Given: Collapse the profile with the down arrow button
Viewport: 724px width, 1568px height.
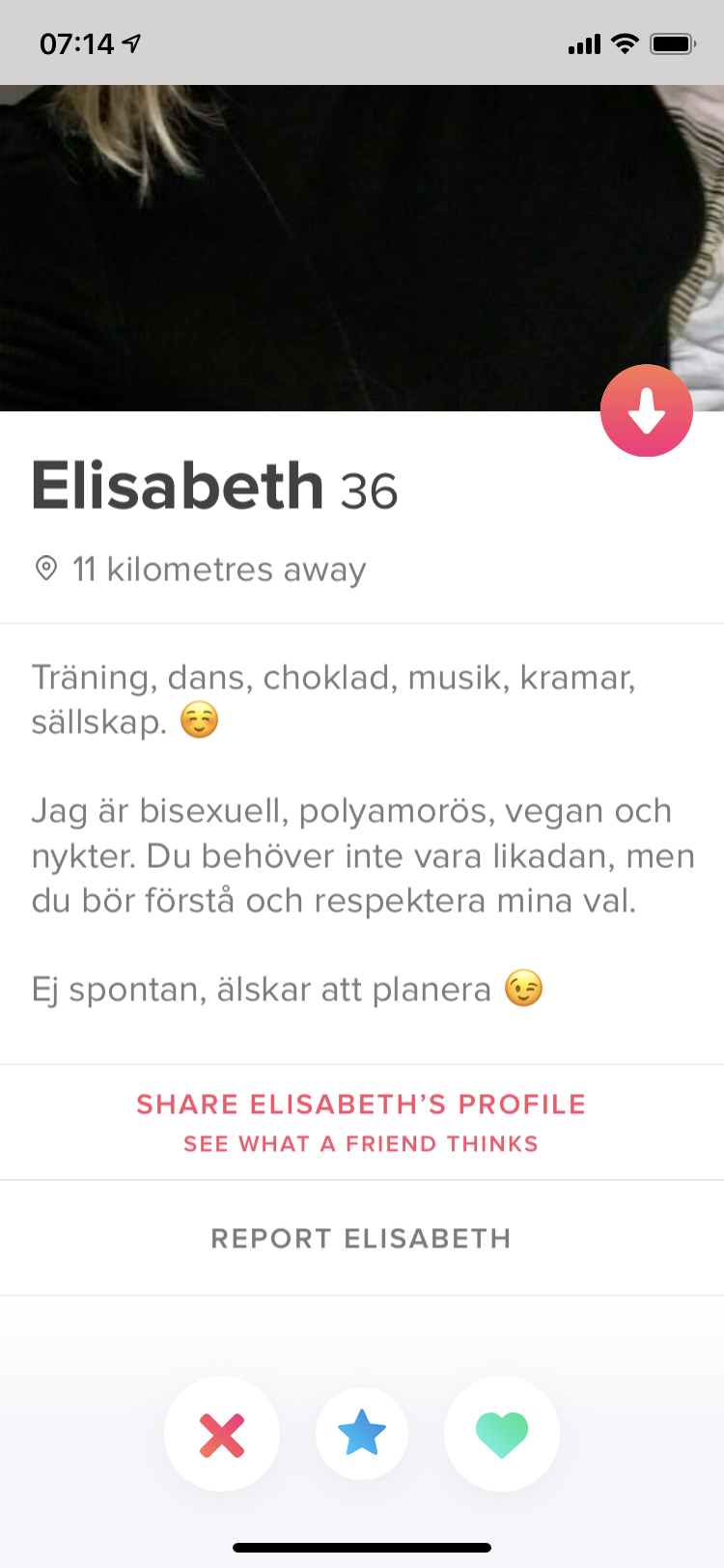Looking at the screenshot, I should click(x=647, y=410).
